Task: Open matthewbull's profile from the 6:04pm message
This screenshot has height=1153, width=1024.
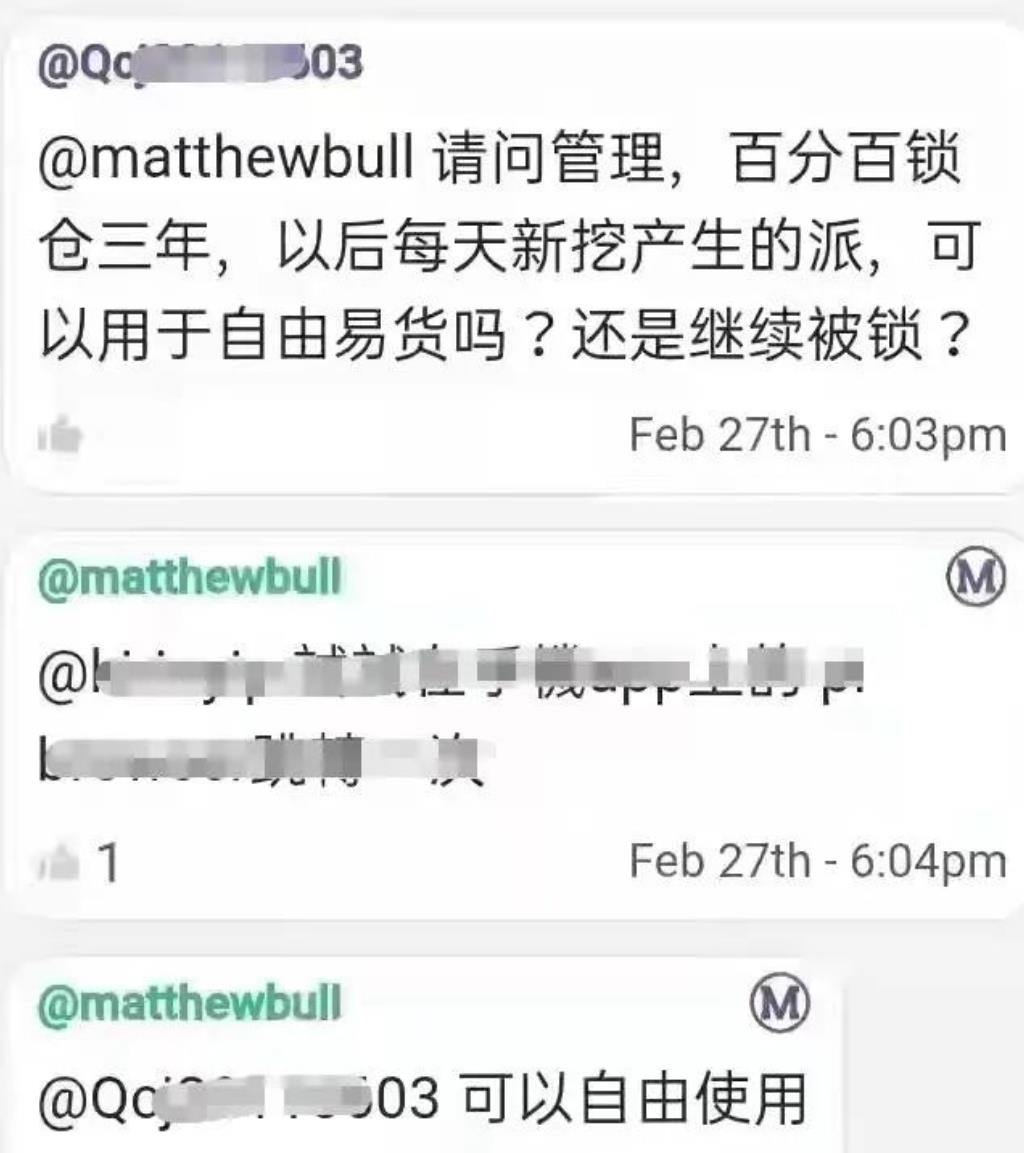Action: 190,580
